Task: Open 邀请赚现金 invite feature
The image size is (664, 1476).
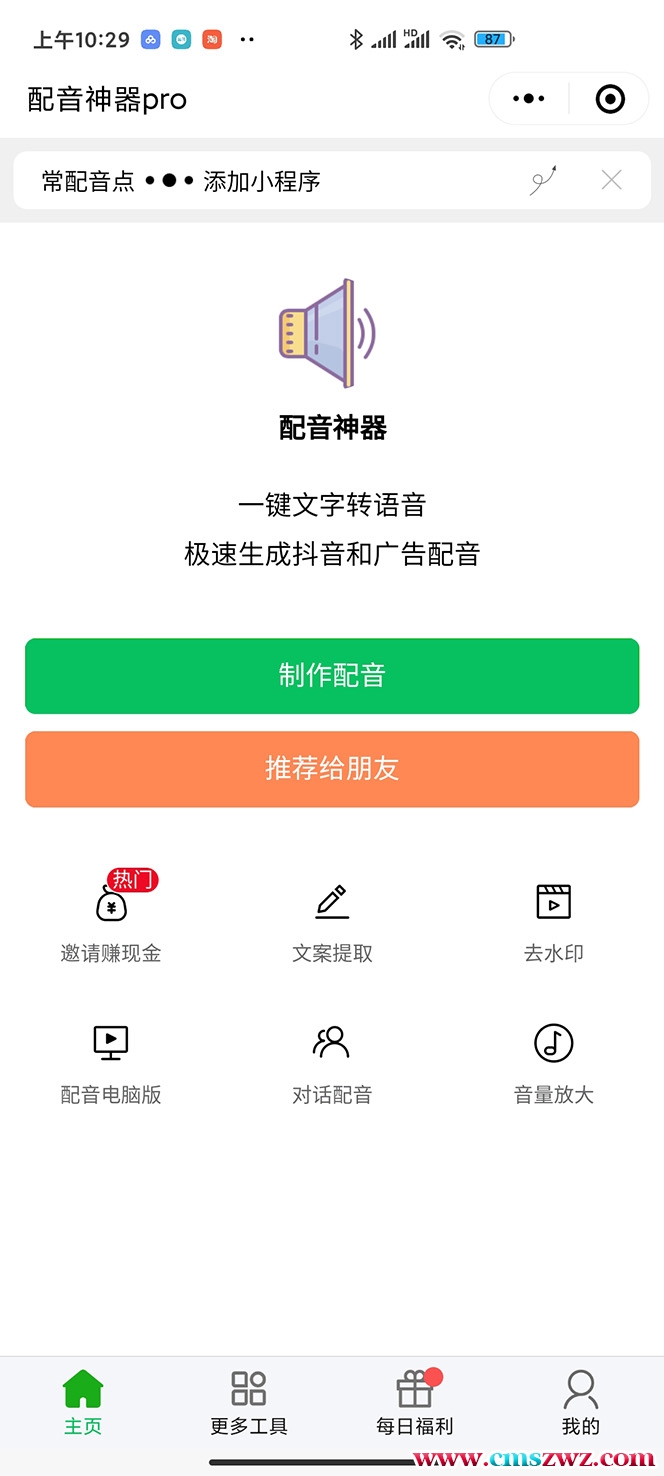Action: click(x=111, y=919)
